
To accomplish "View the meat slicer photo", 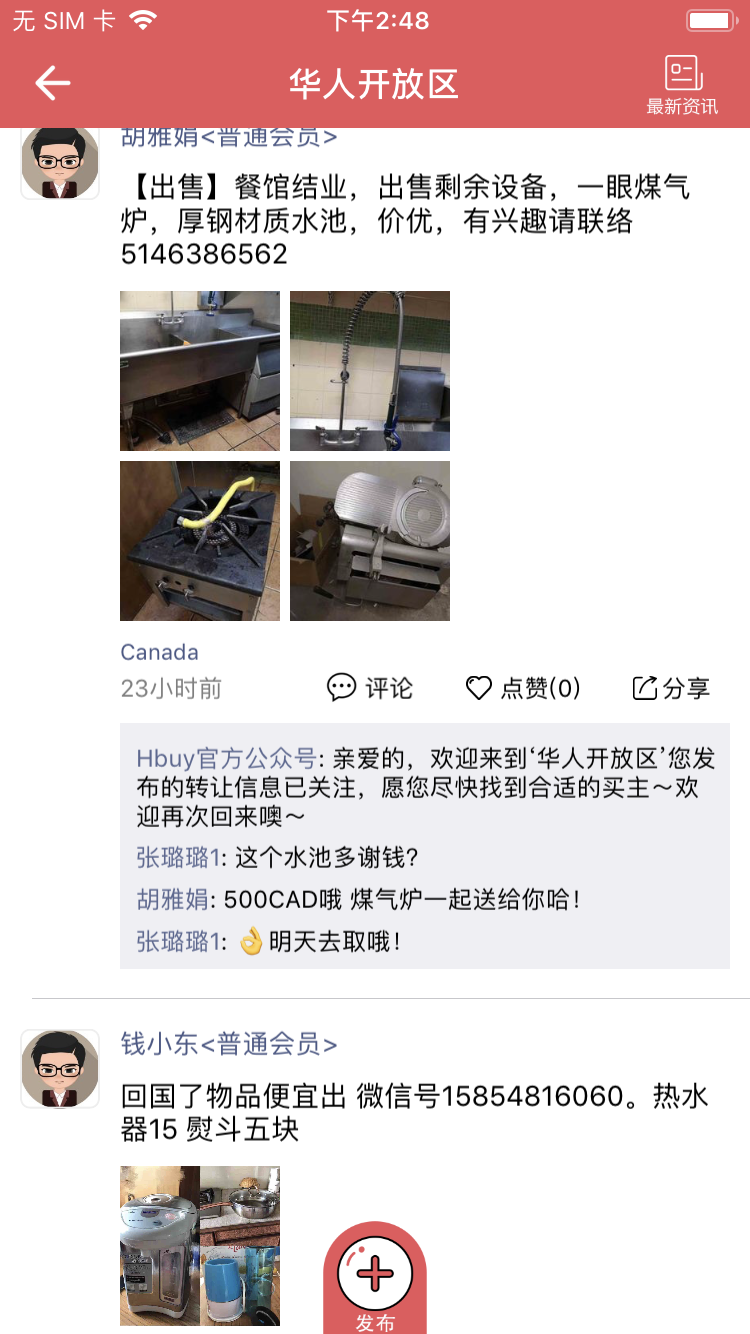I will coord(370,541).
